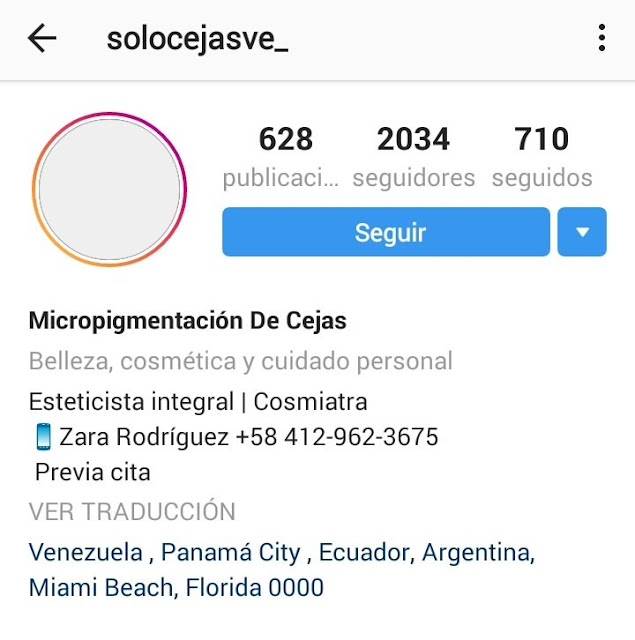Open the 710 seguidos list
This screenshot has width=635, height=640.
(x=541, y=157)
